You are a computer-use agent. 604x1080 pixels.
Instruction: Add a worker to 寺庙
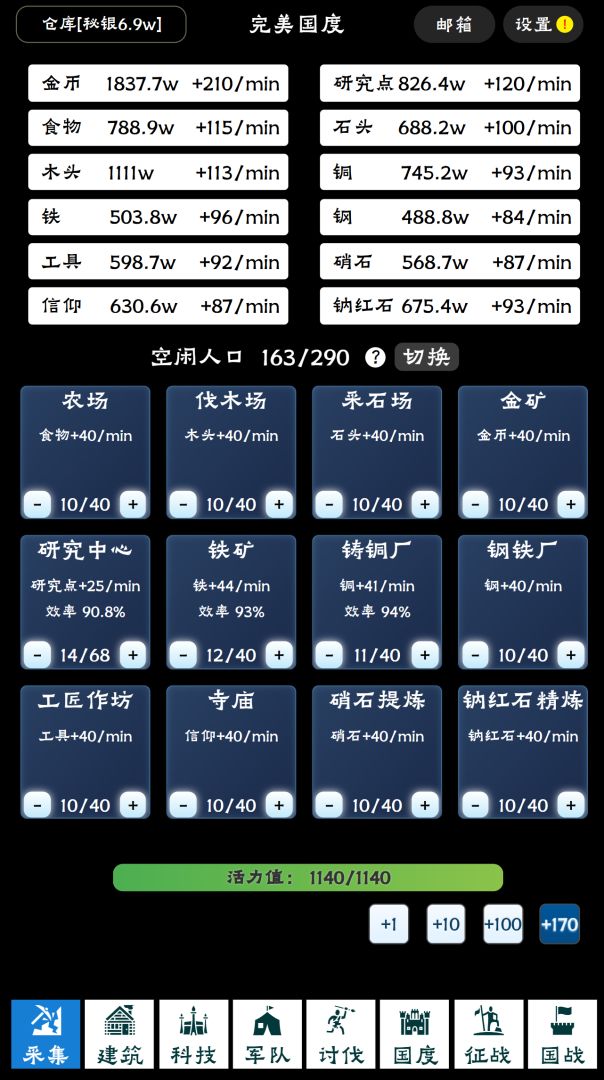pyautogui.click(x=279, y=805)
